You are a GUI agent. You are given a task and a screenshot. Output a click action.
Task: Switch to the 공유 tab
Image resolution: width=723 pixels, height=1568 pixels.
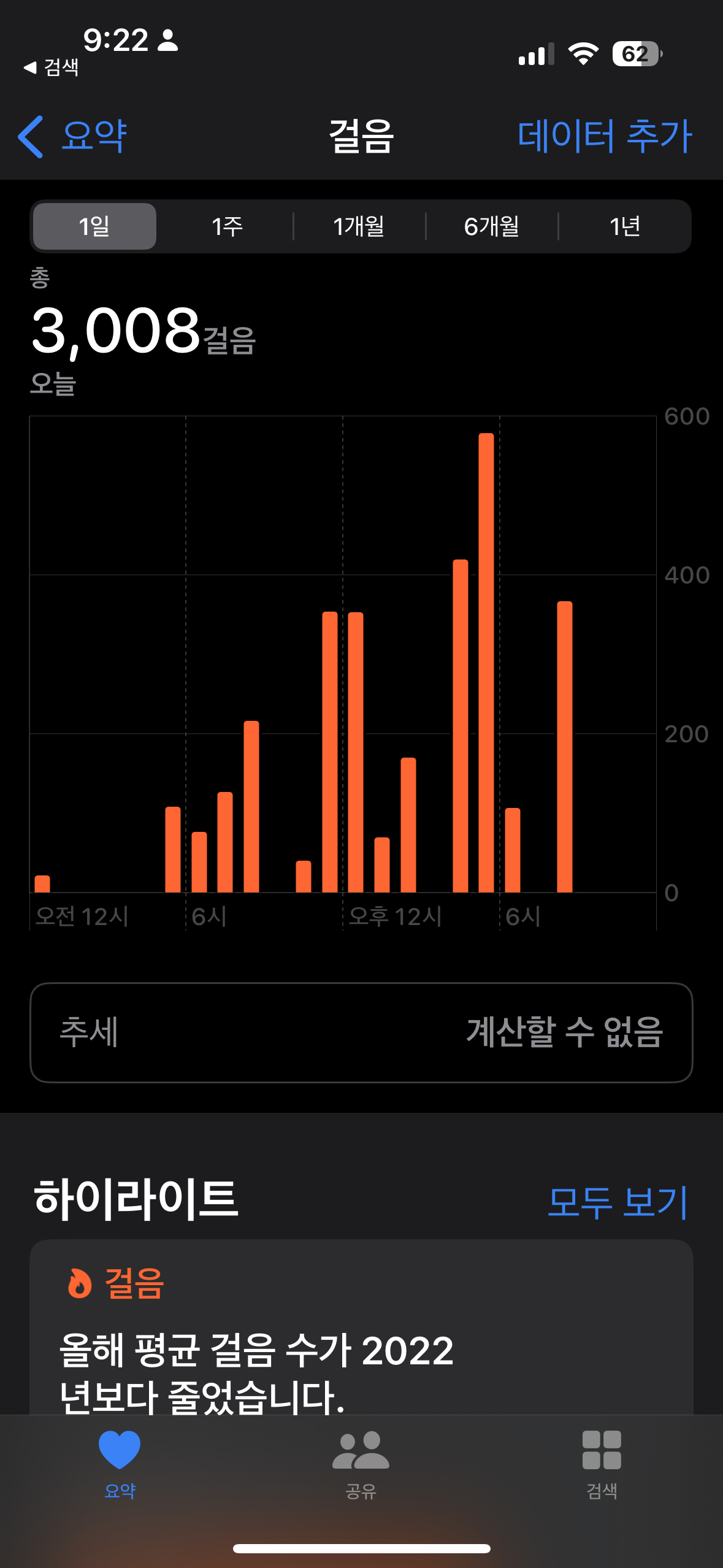click(x=361, y=1463)
